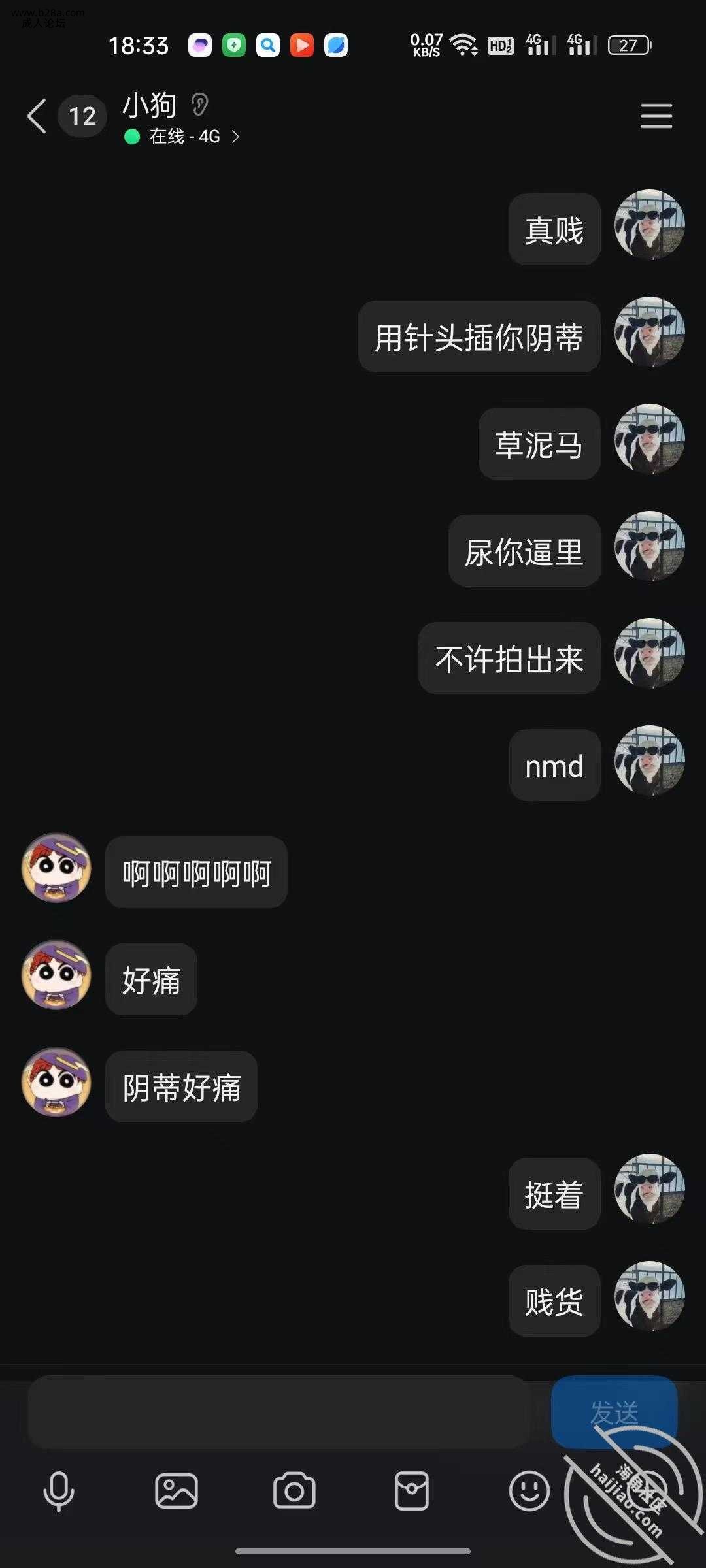The image size is (706, 1568).
Task: Open the photo gallery picker
Action: 176,1491
